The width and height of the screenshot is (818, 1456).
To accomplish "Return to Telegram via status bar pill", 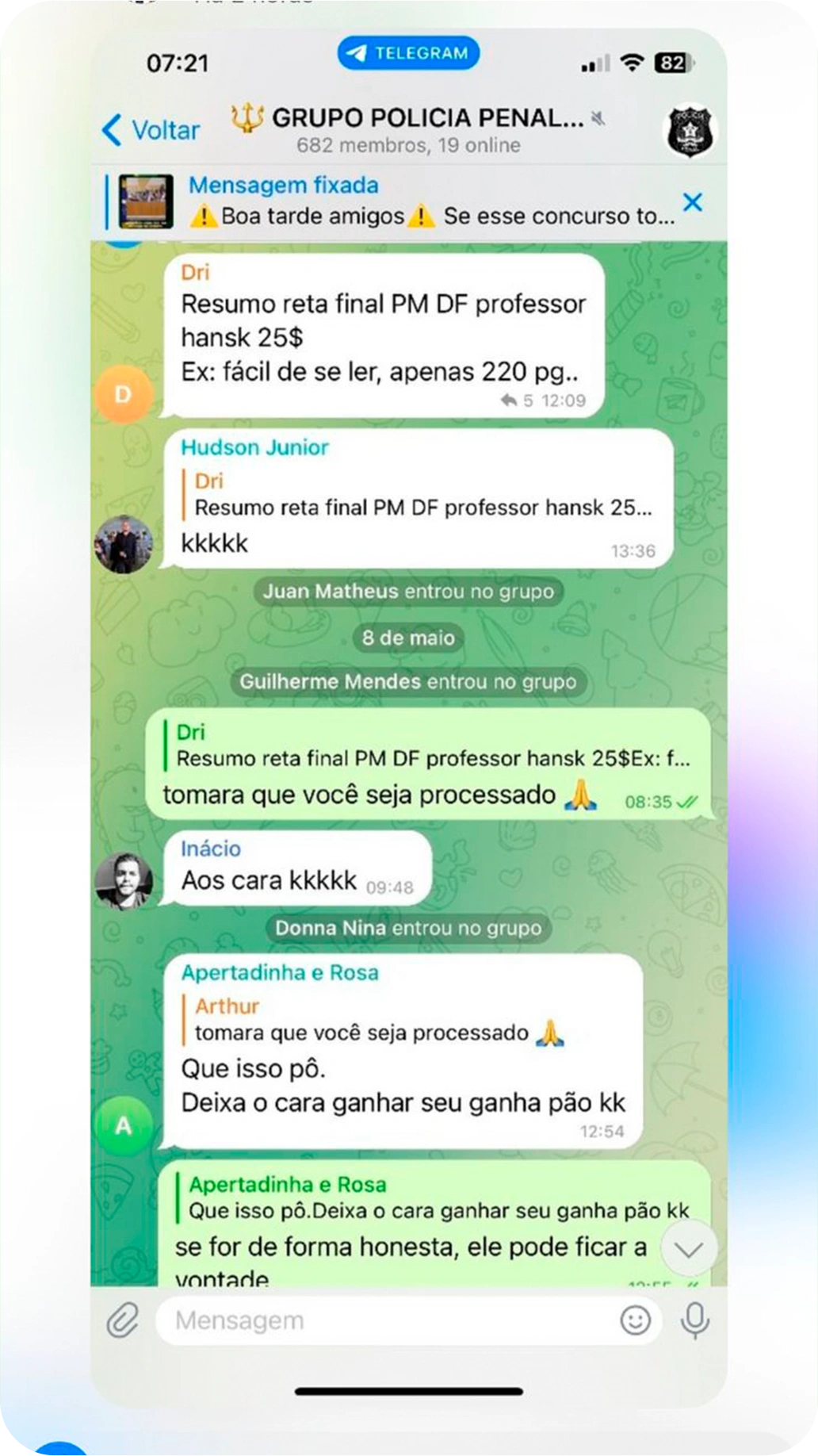I will [408, 53].
